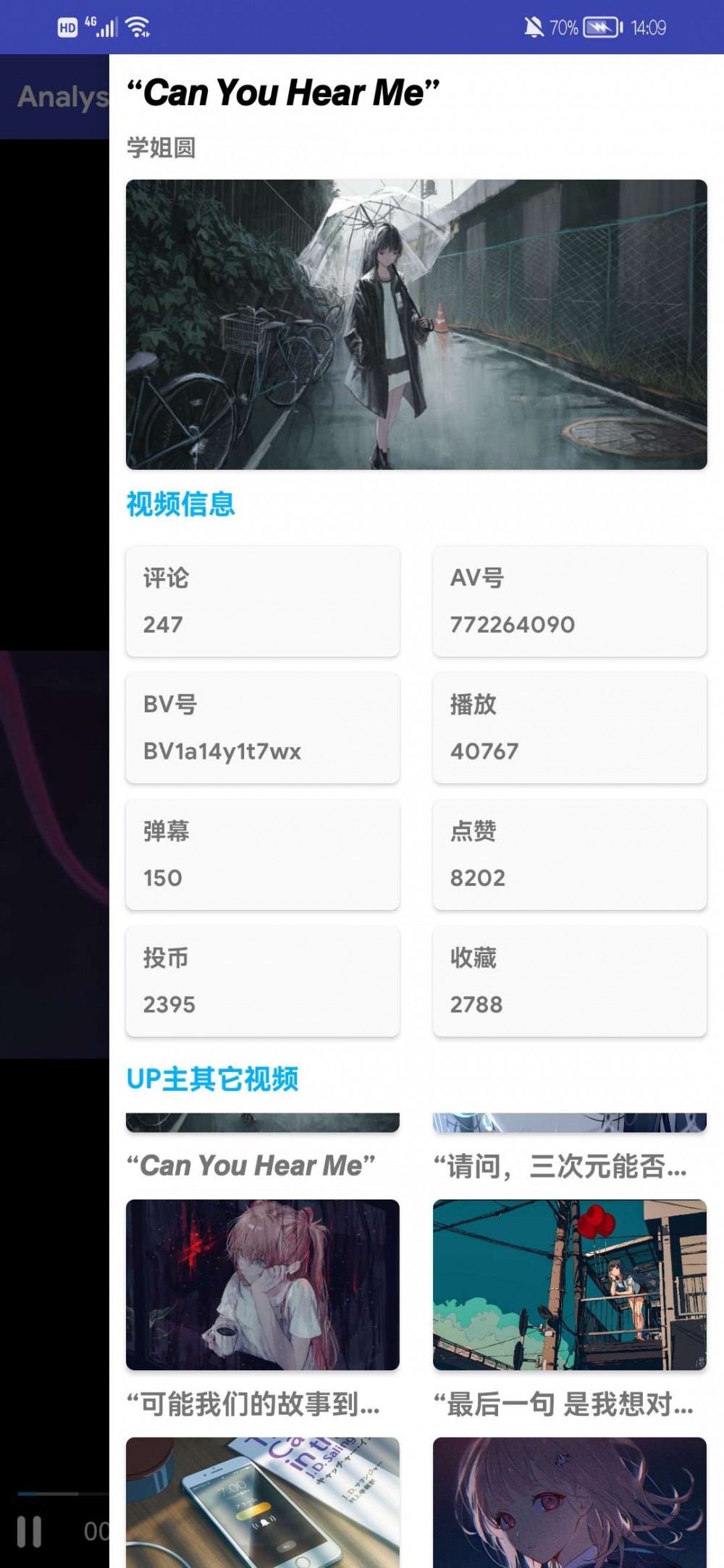
Task: Pause the playing audio
Action: [x=30, y=1531]
